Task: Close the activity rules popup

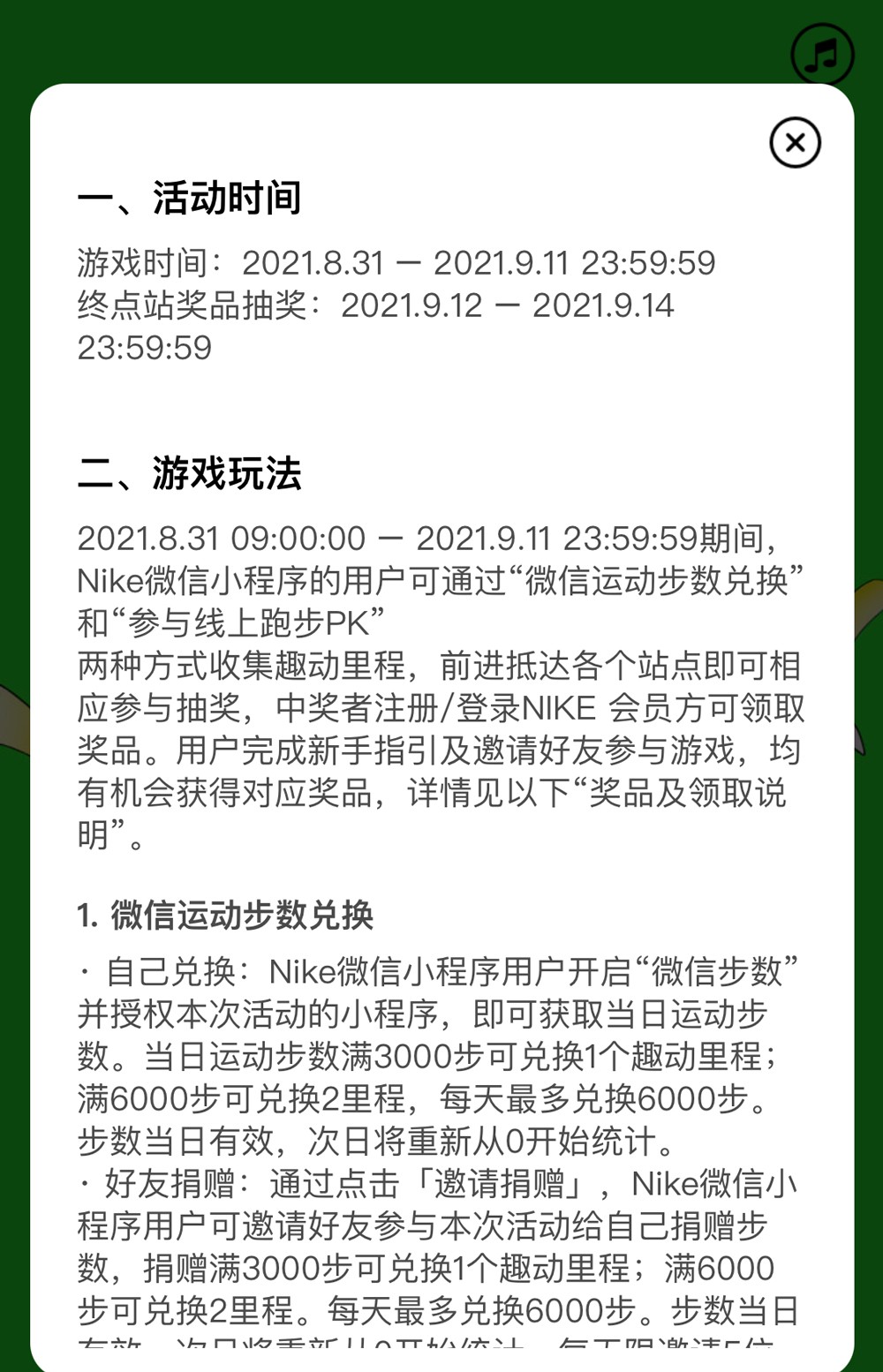Action: pos(795,143)
